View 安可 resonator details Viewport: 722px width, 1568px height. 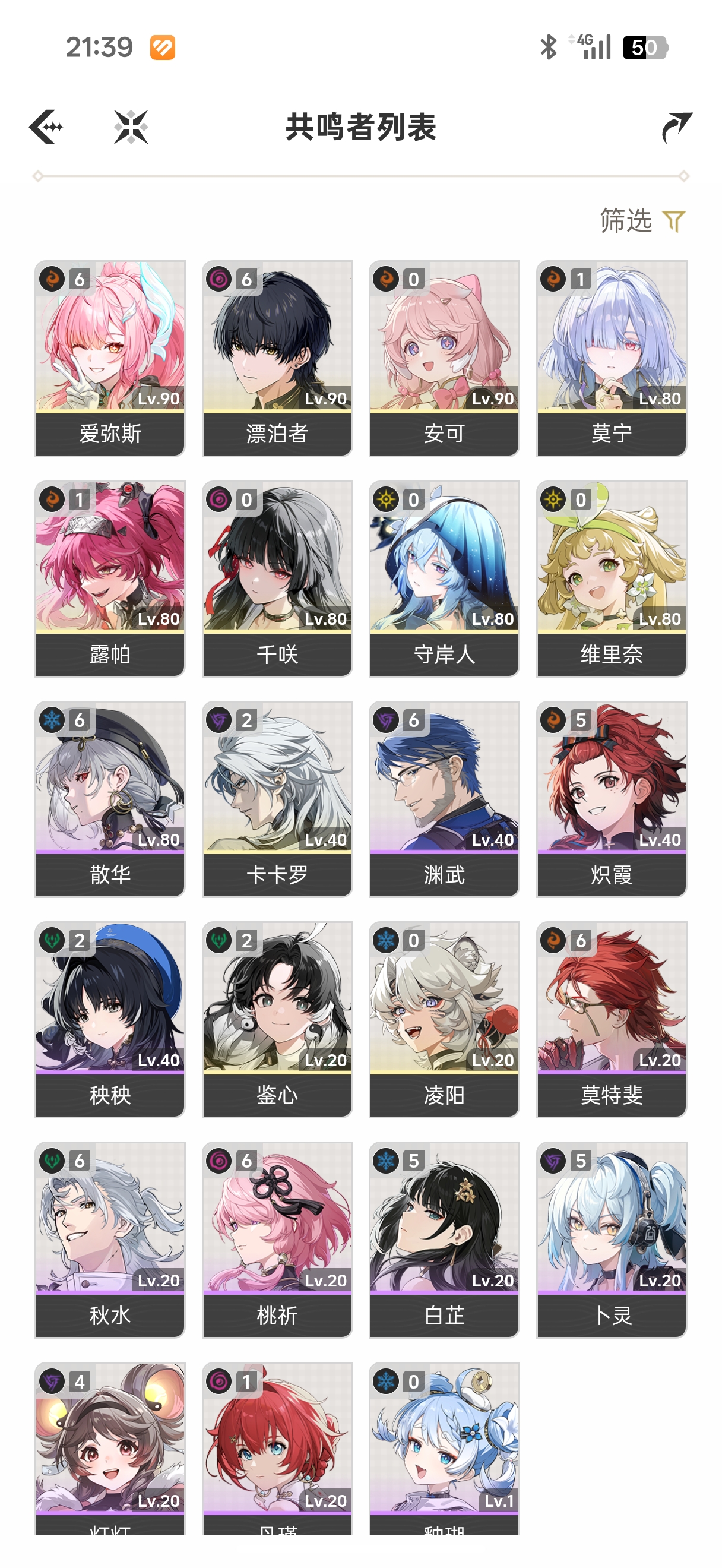pyautogui.click(x=444, y=358)
